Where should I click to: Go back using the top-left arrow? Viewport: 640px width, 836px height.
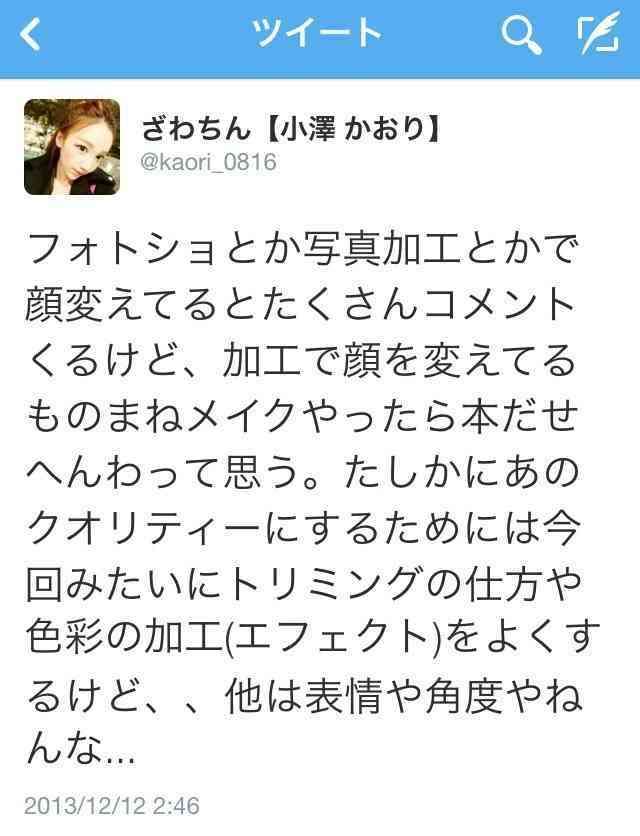(32, 37)
